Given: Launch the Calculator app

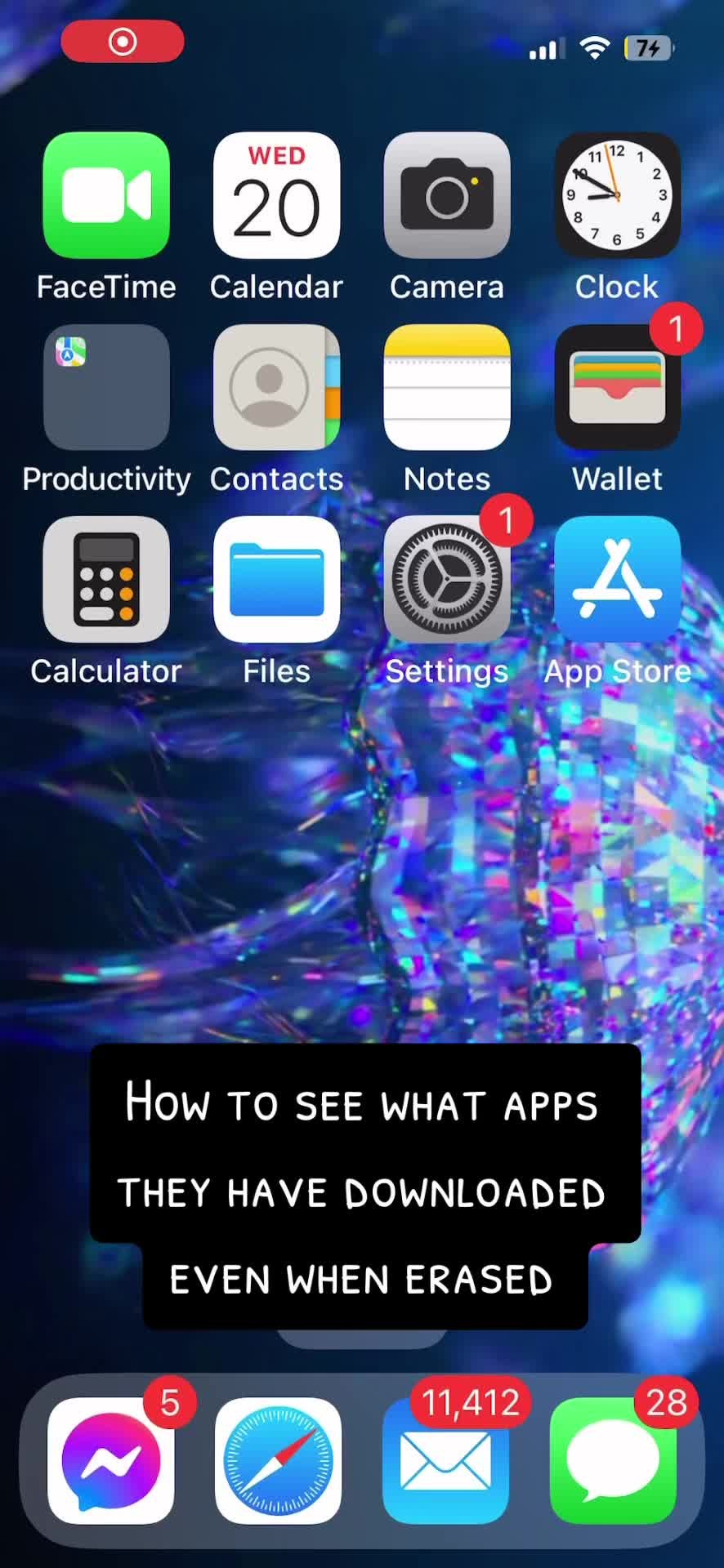Looking at the screenshot, I should tap(106, 579).
